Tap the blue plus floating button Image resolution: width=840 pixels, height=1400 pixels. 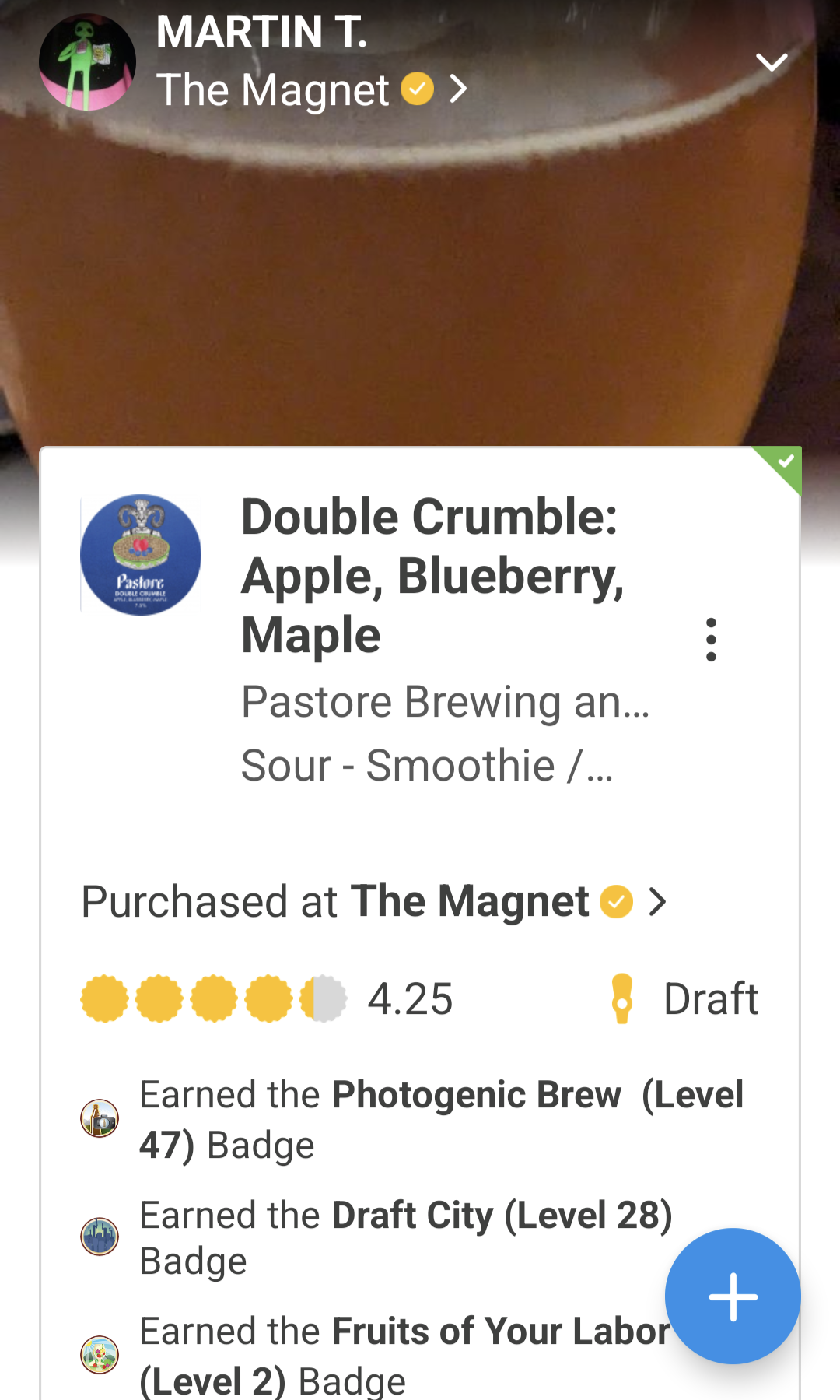click(733, 1296)
